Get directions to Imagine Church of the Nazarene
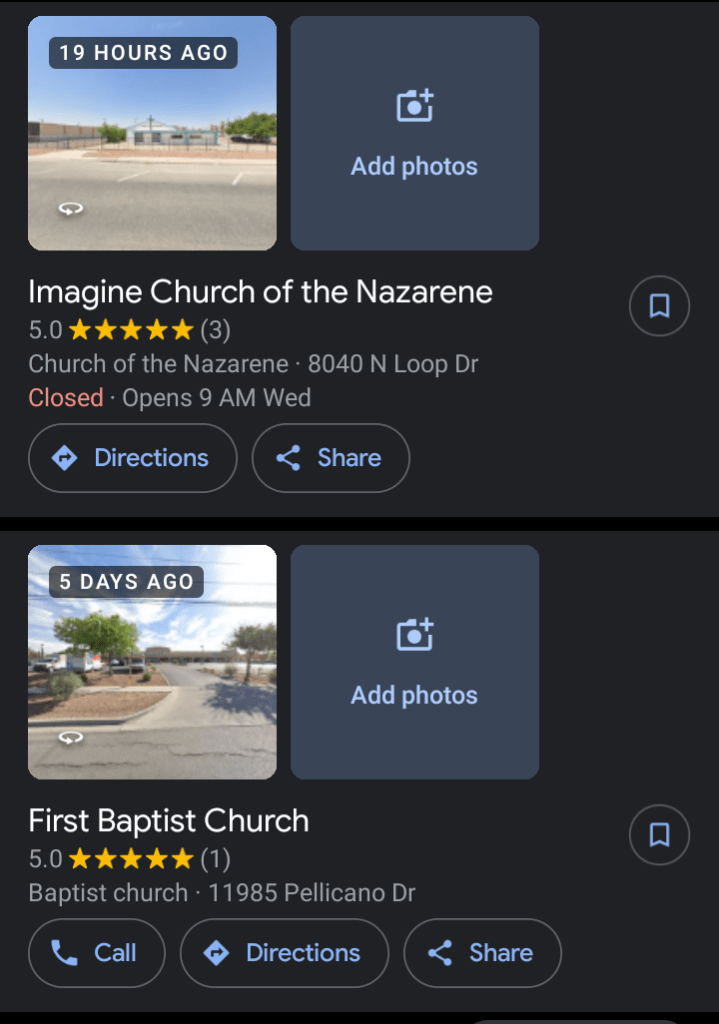The width and height of the screenshot is (719, 1024). pyautogui.click(x=133, y=458)
